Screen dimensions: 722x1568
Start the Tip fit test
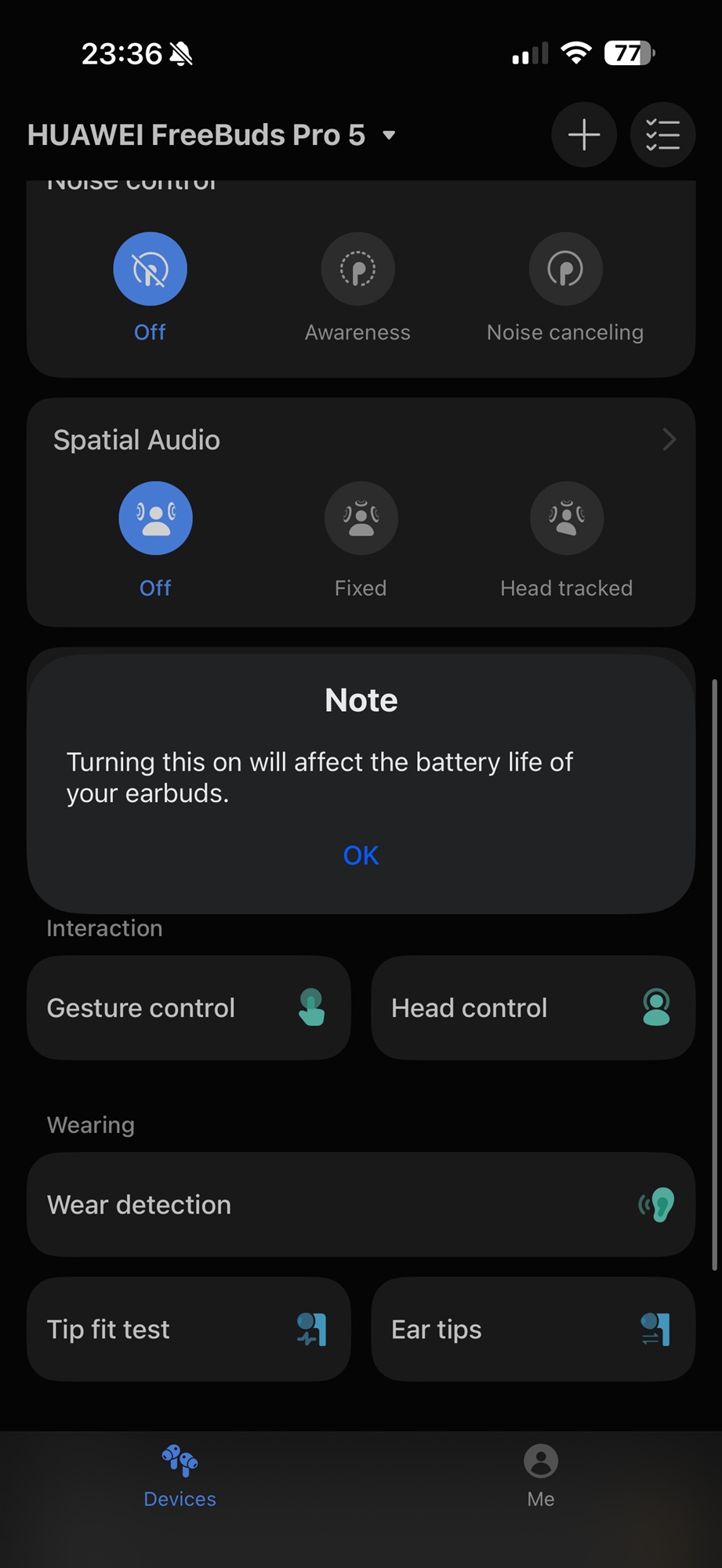pos(188,1329)
